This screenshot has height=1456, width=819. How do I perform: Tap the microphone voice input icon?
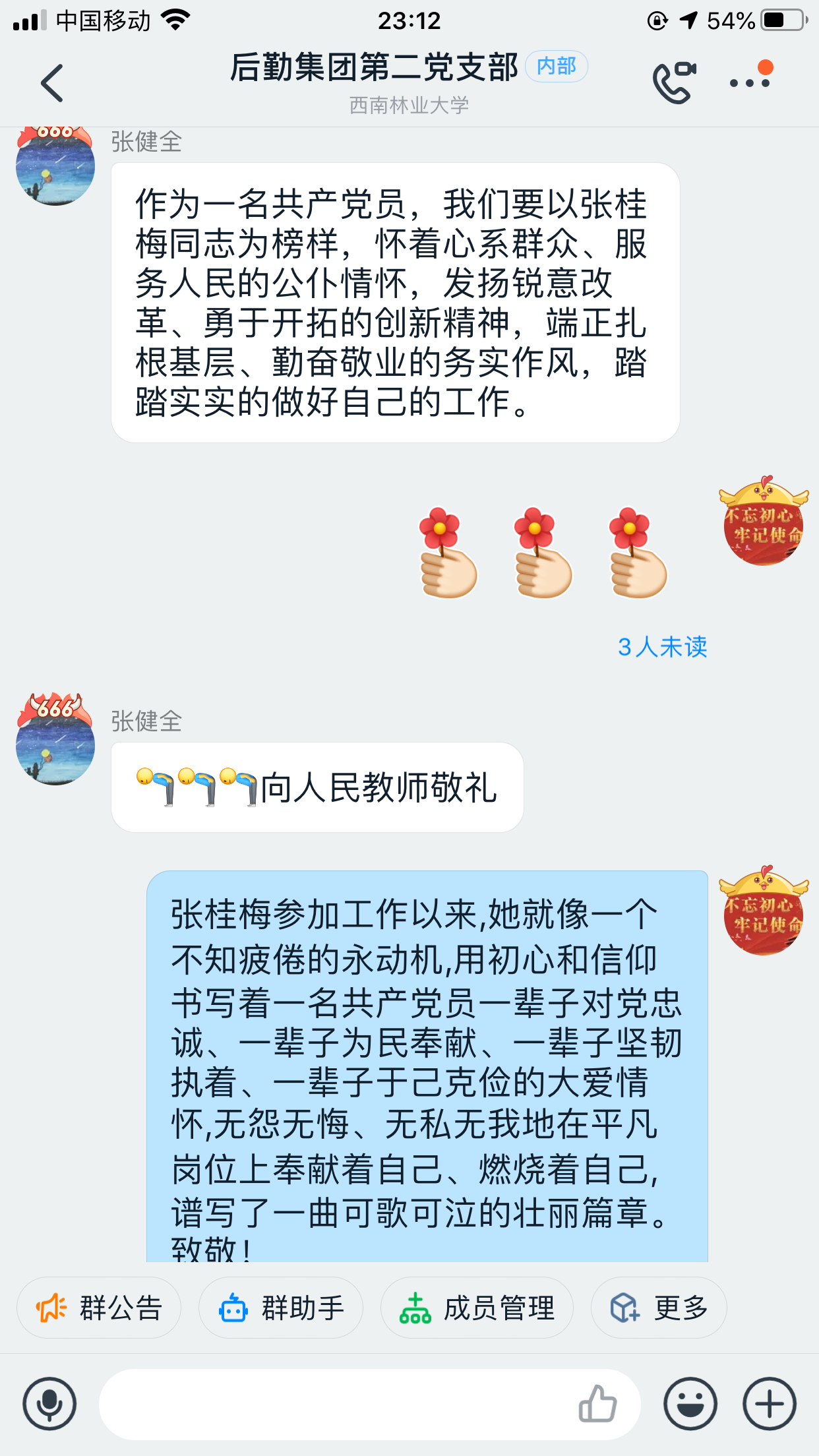click(x=49, y=1404)
